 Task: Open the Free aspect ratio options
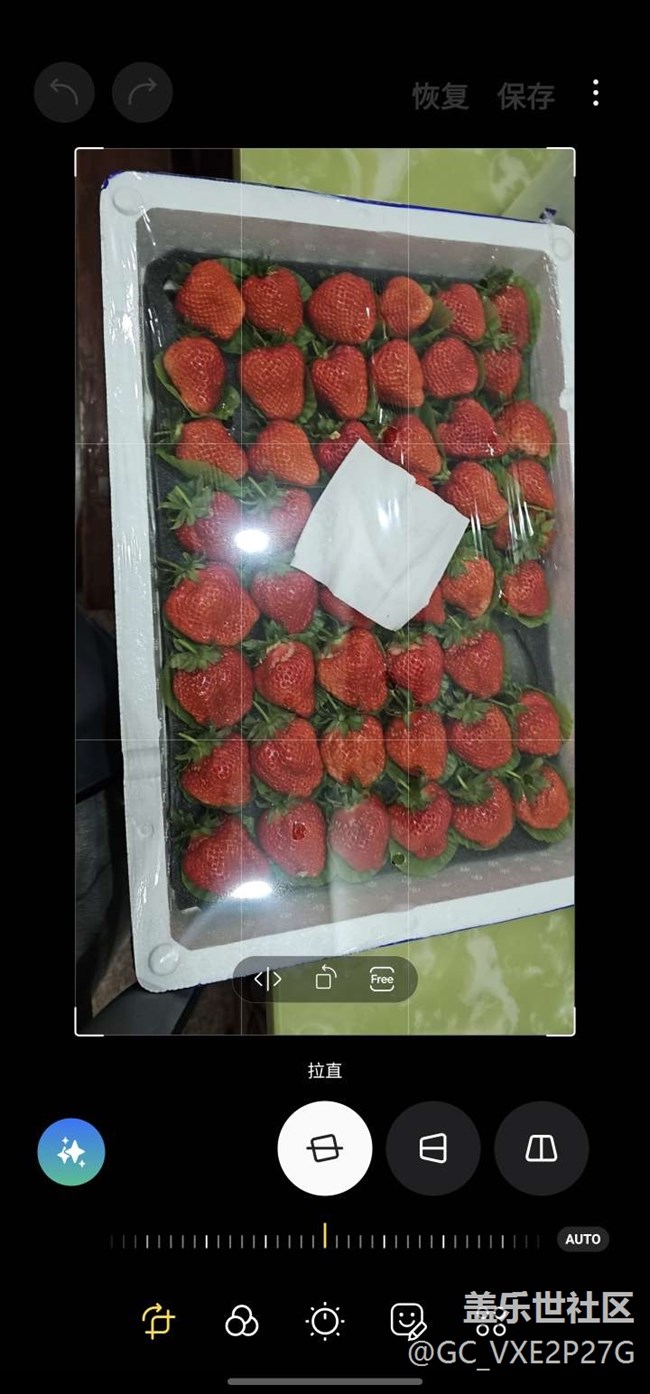pyautogui.click(x=382, y=979)
